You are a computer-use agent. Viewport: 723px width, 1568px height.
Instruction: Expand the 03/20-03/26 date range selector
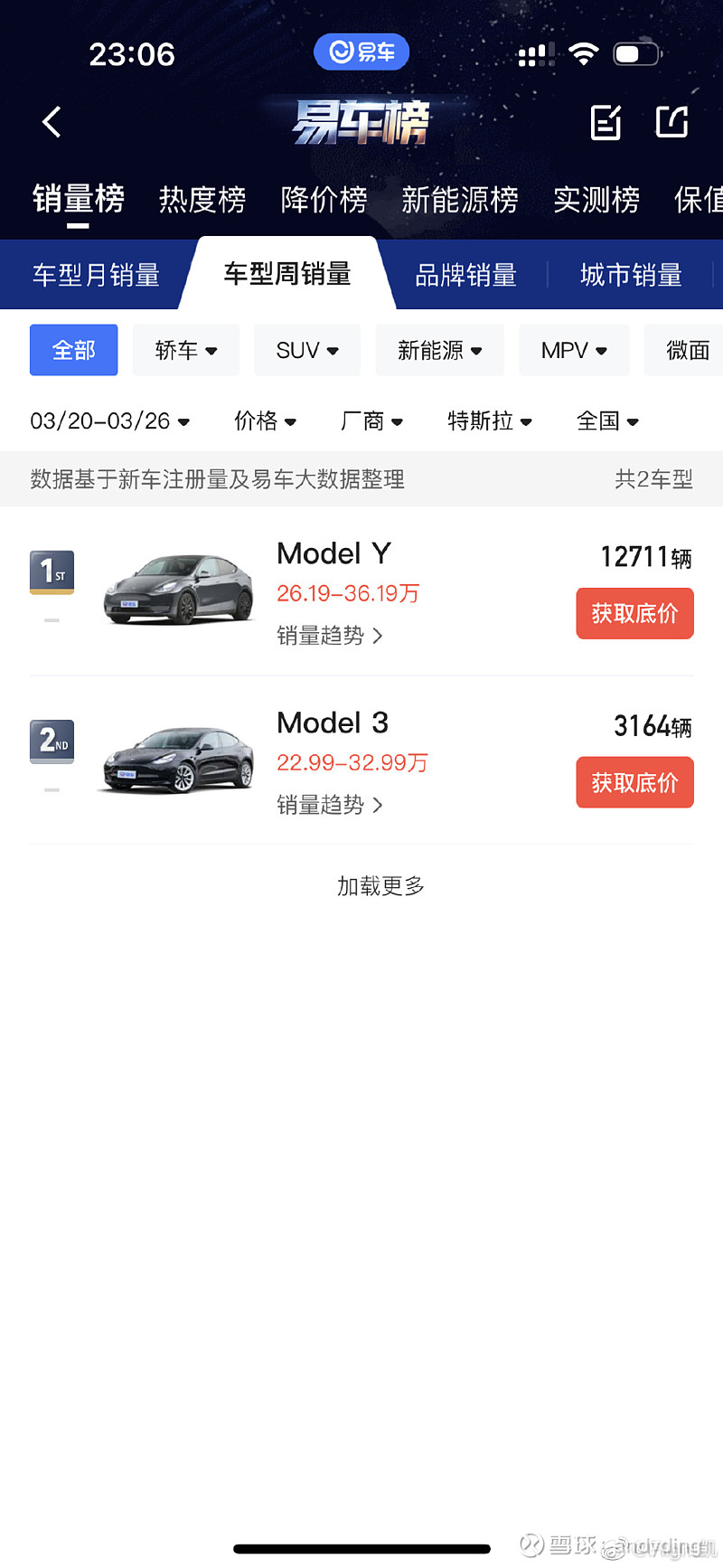click(x=108, y=420)
